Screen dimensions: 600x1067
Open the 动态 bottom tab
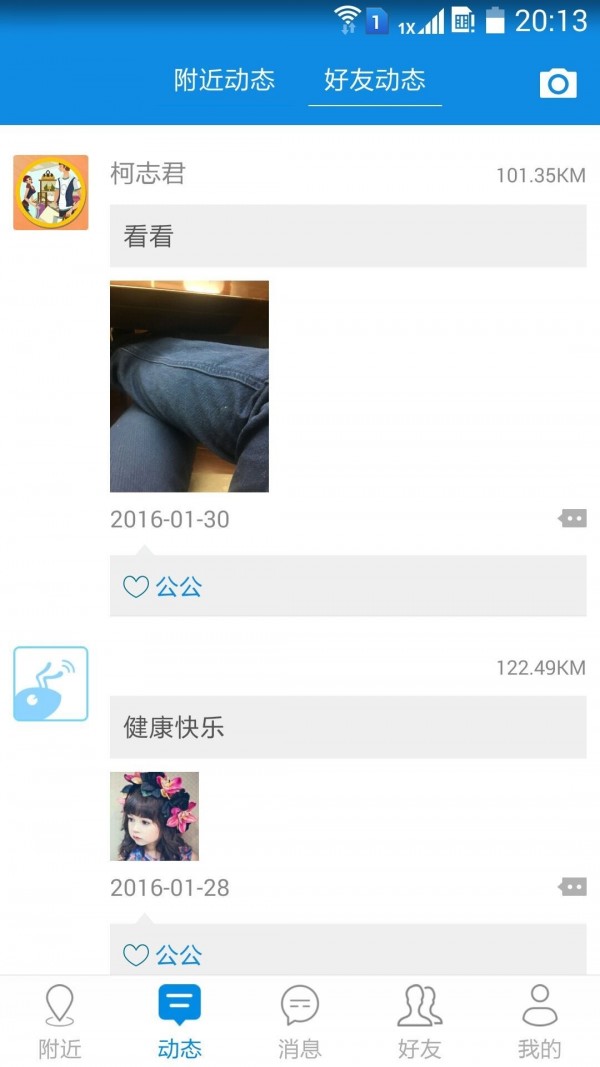click(180, 1020)
